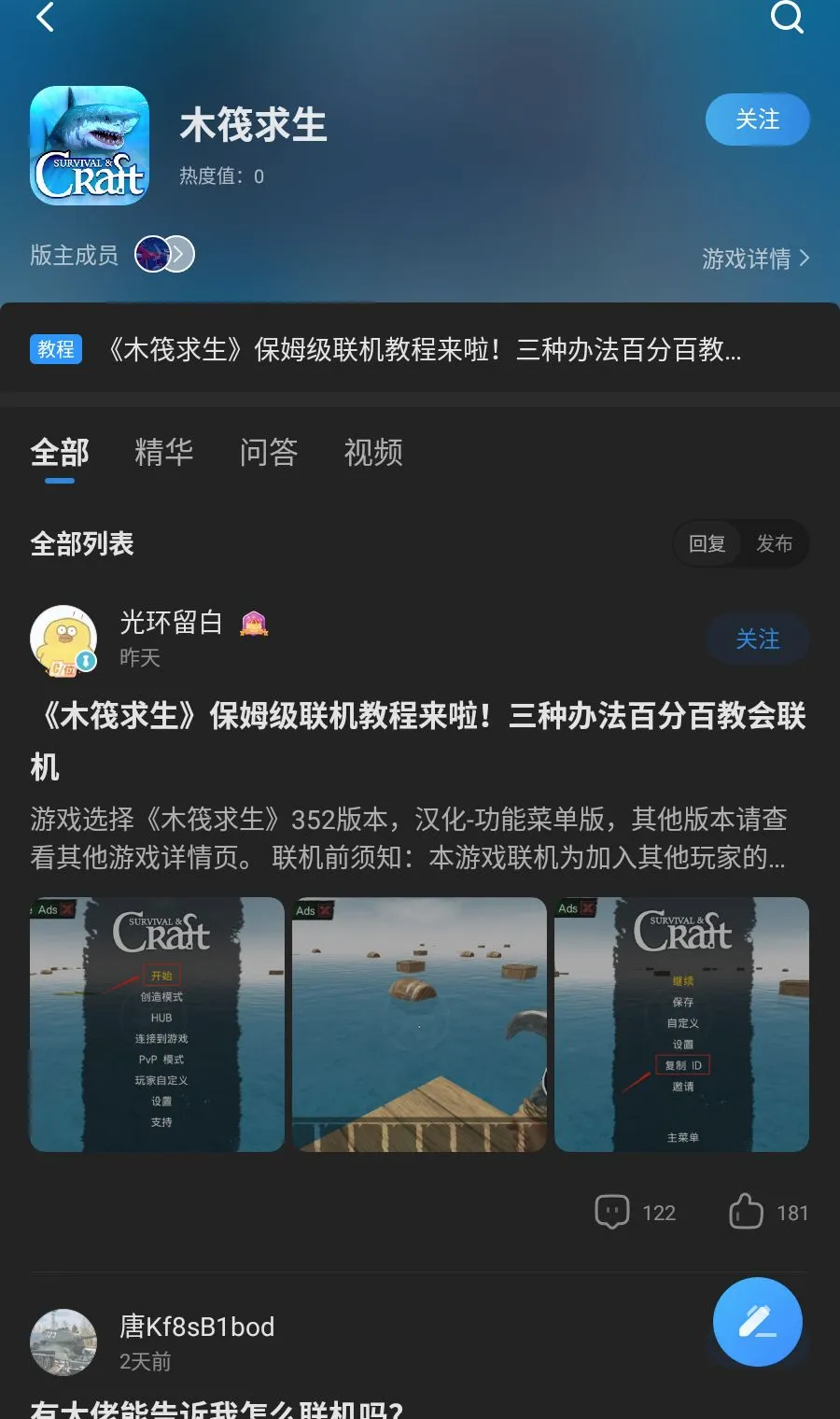This screenshot has width=840, height=1419.
Task: Compose a new post with the pencil button
Action: pos(758,1322)
